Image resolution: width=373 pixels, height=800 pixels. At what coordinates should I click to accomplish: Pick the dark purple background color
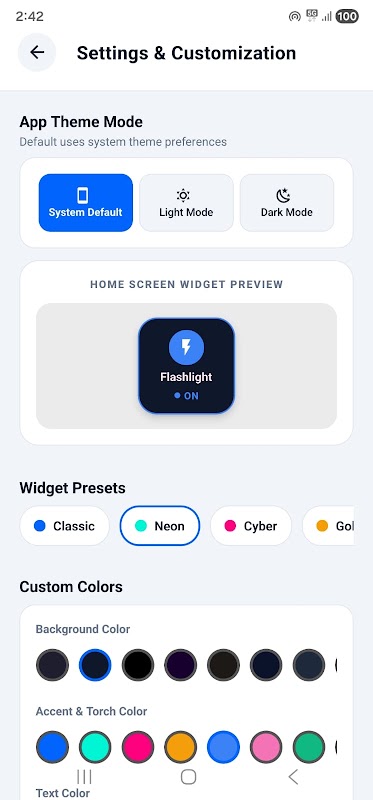pos(181,665)
